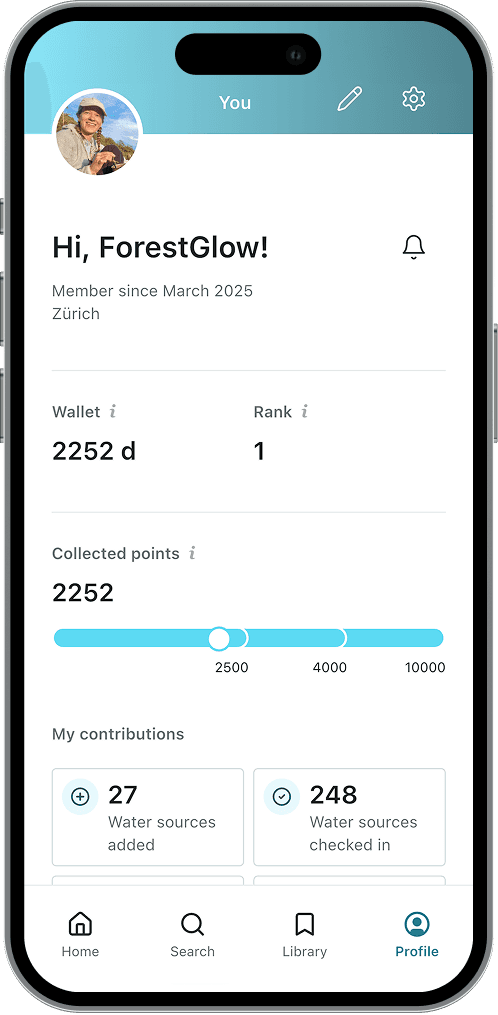Go to the Home tab
Image resolution: width=498 pixels, height=1015 pixels.
(x=80, y=935)
